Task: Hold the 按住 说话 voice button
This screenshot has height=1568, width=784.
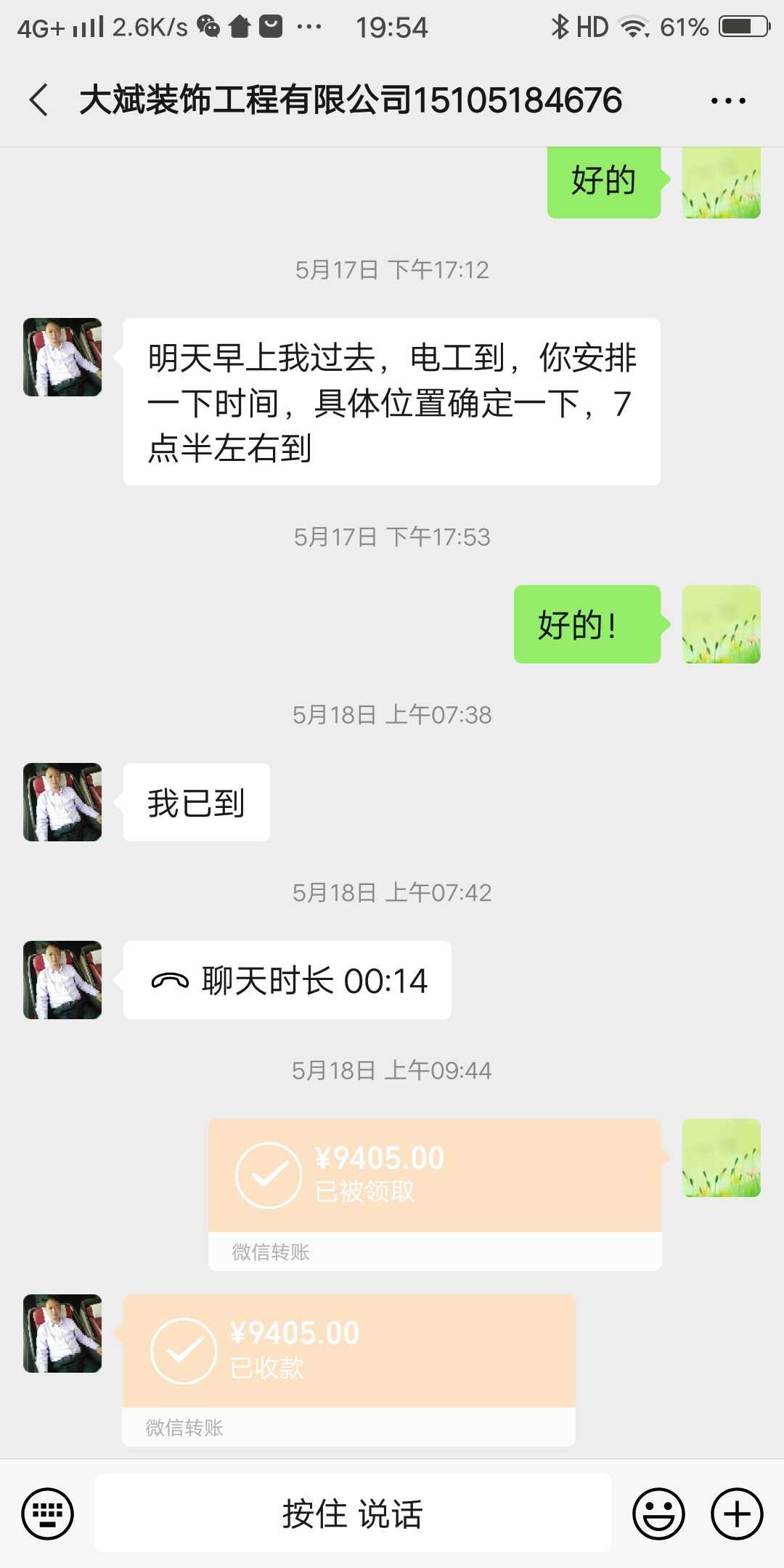Action: point(353,1514)
